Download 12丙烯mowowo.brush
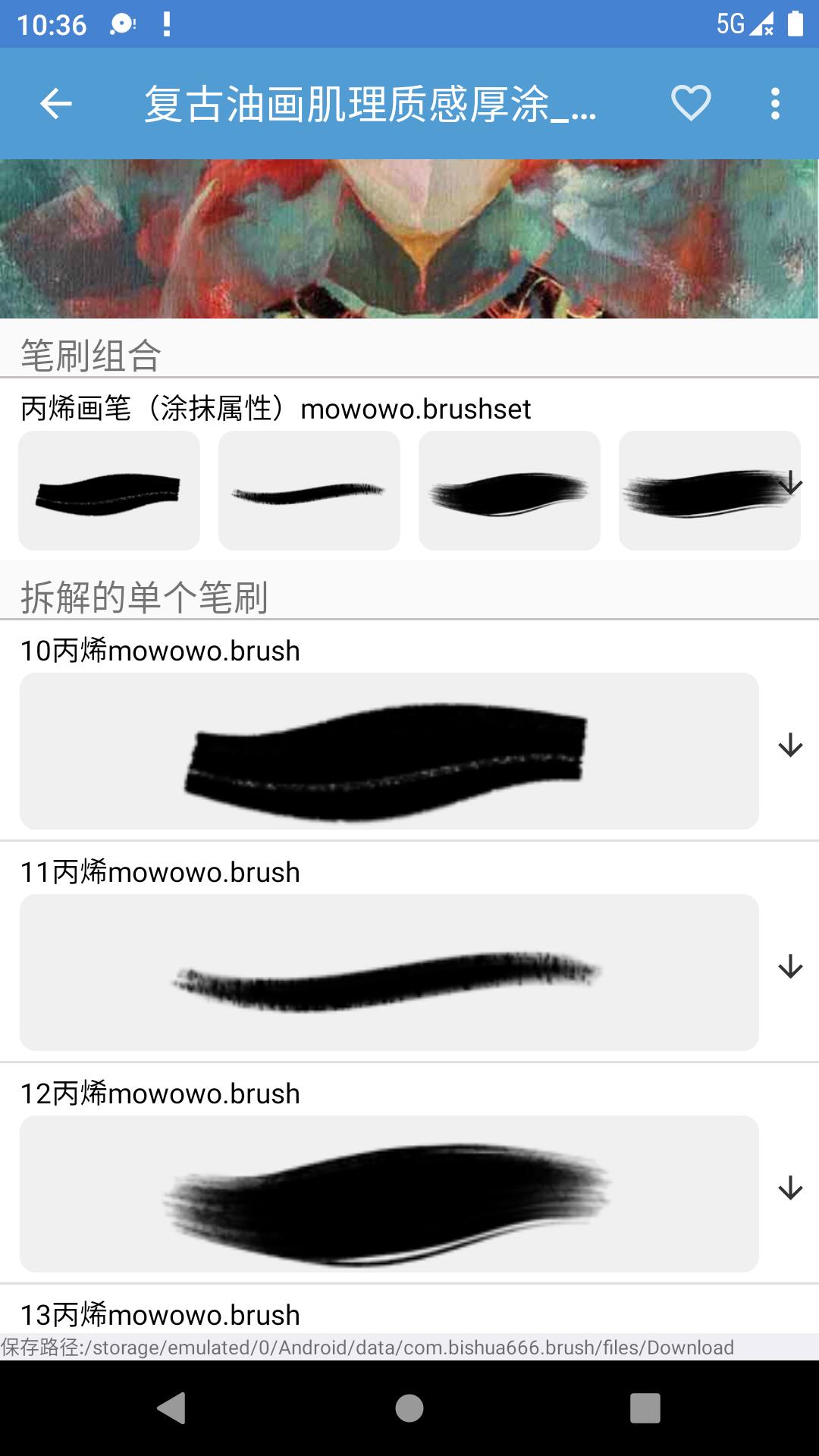 click(790, 1188)
